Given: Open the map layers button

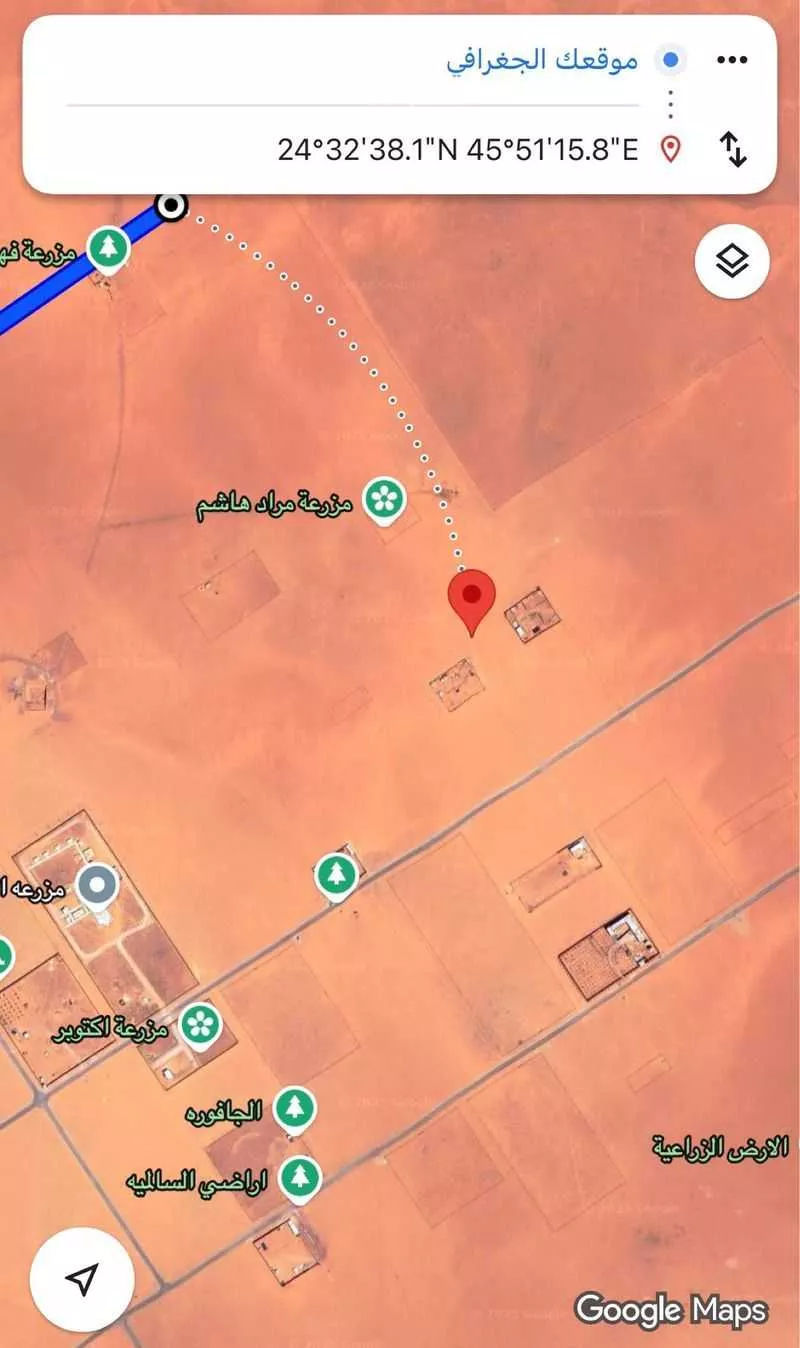Looking at the screenshot, I should pos(732,262).
